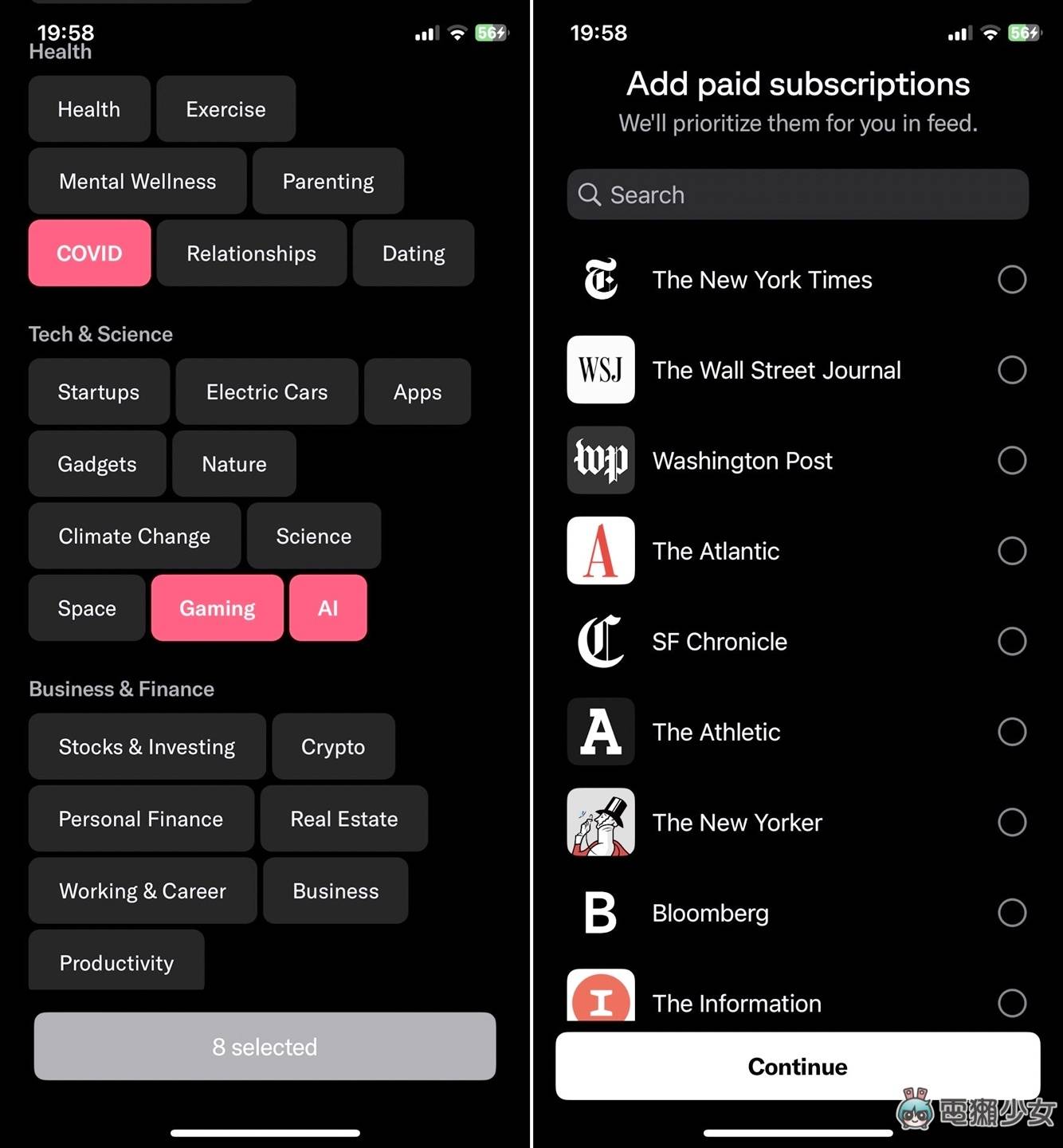
Task: Select Washington Post subscription
Action: (1011, 461)
